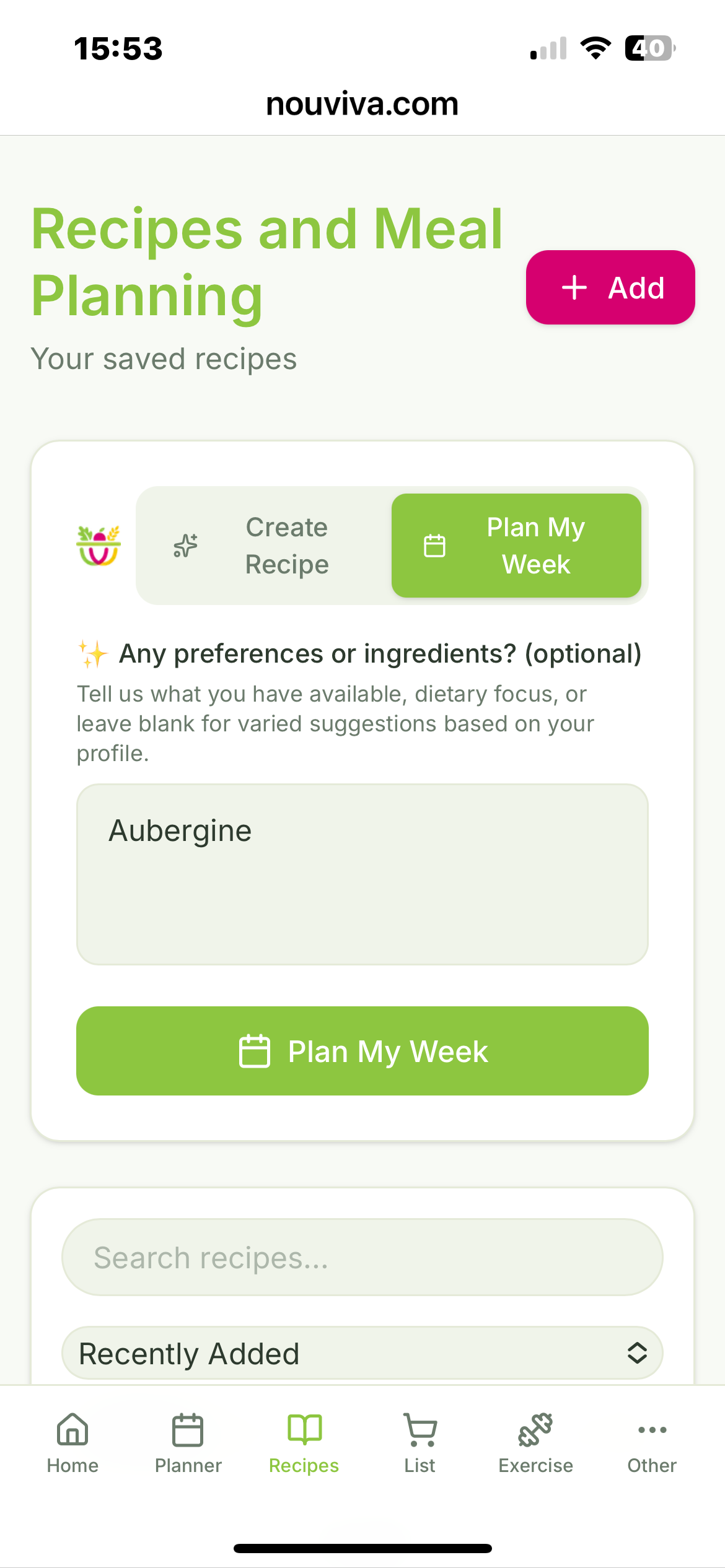The width and height of the screenshot is (725, 1568).
Task: Click the Nouviva salad bowl logo
Action: click(x=98, y=546)
